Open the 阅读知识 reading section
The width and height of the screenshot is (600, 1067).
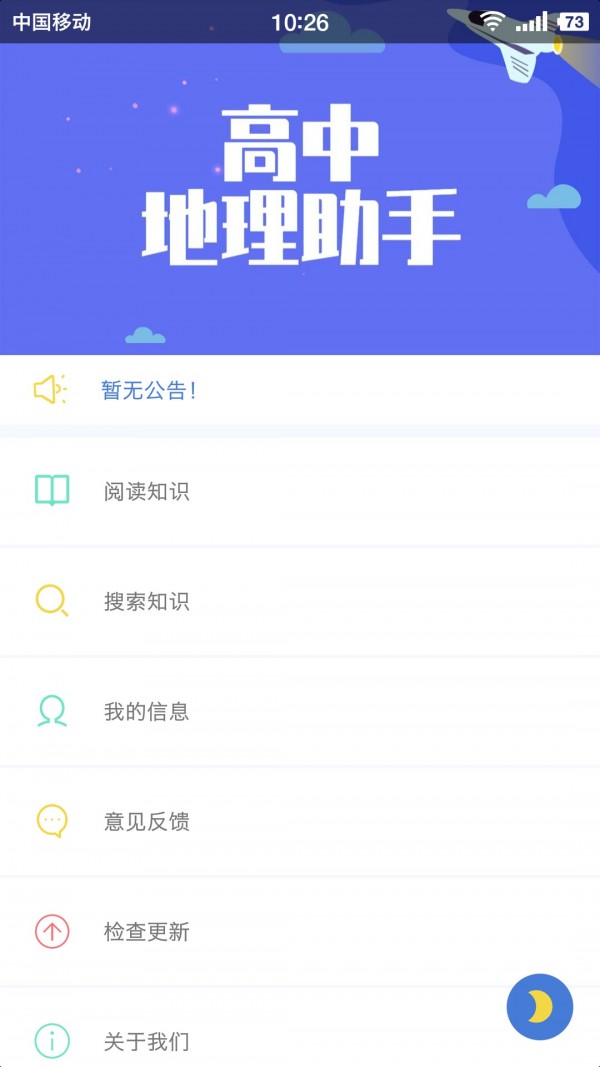tap(147, 492)
